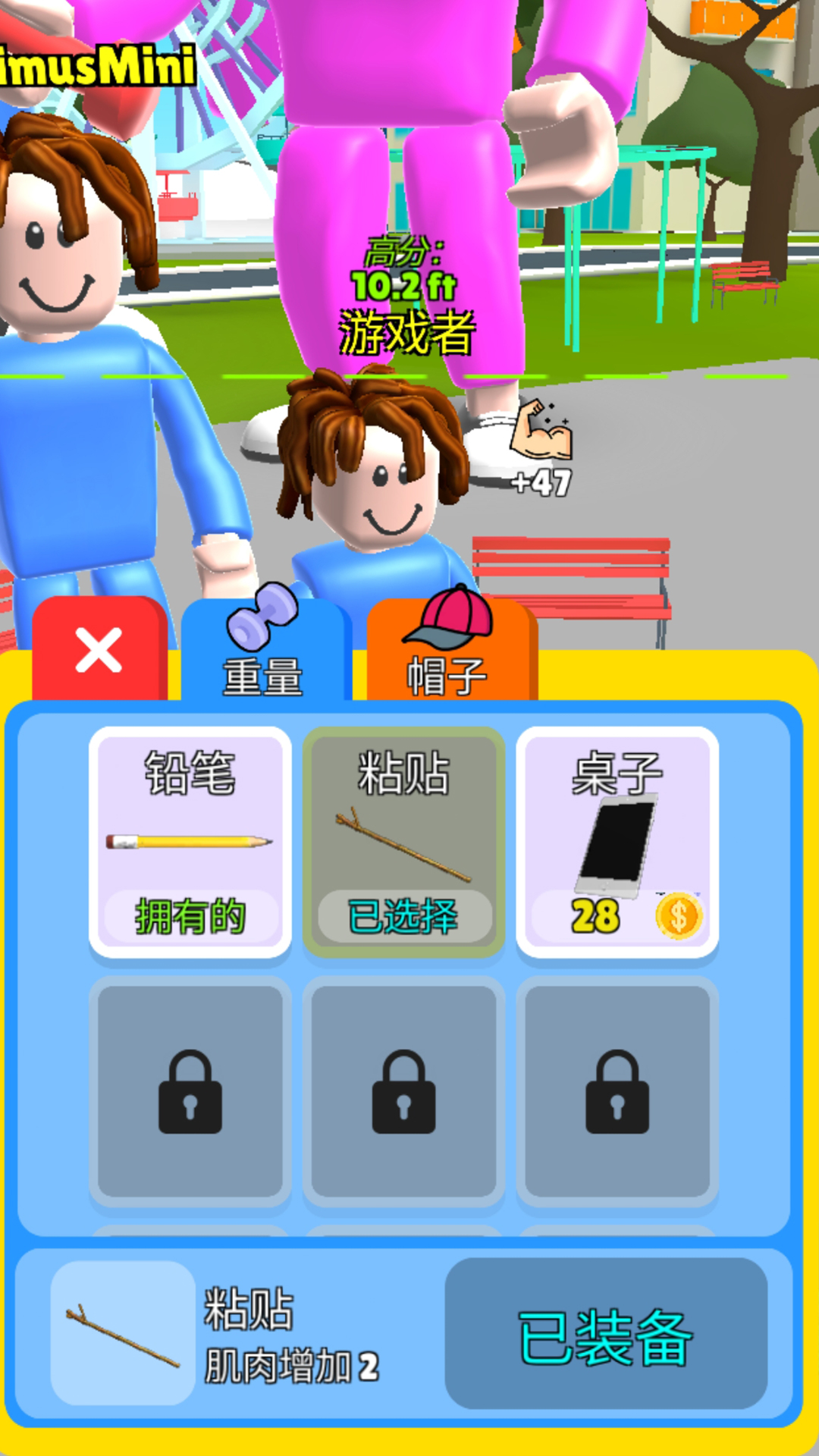Buy the 桌子 item for 28 coins
This screenshot has height=1456, width=819.
tap(617, 842)
